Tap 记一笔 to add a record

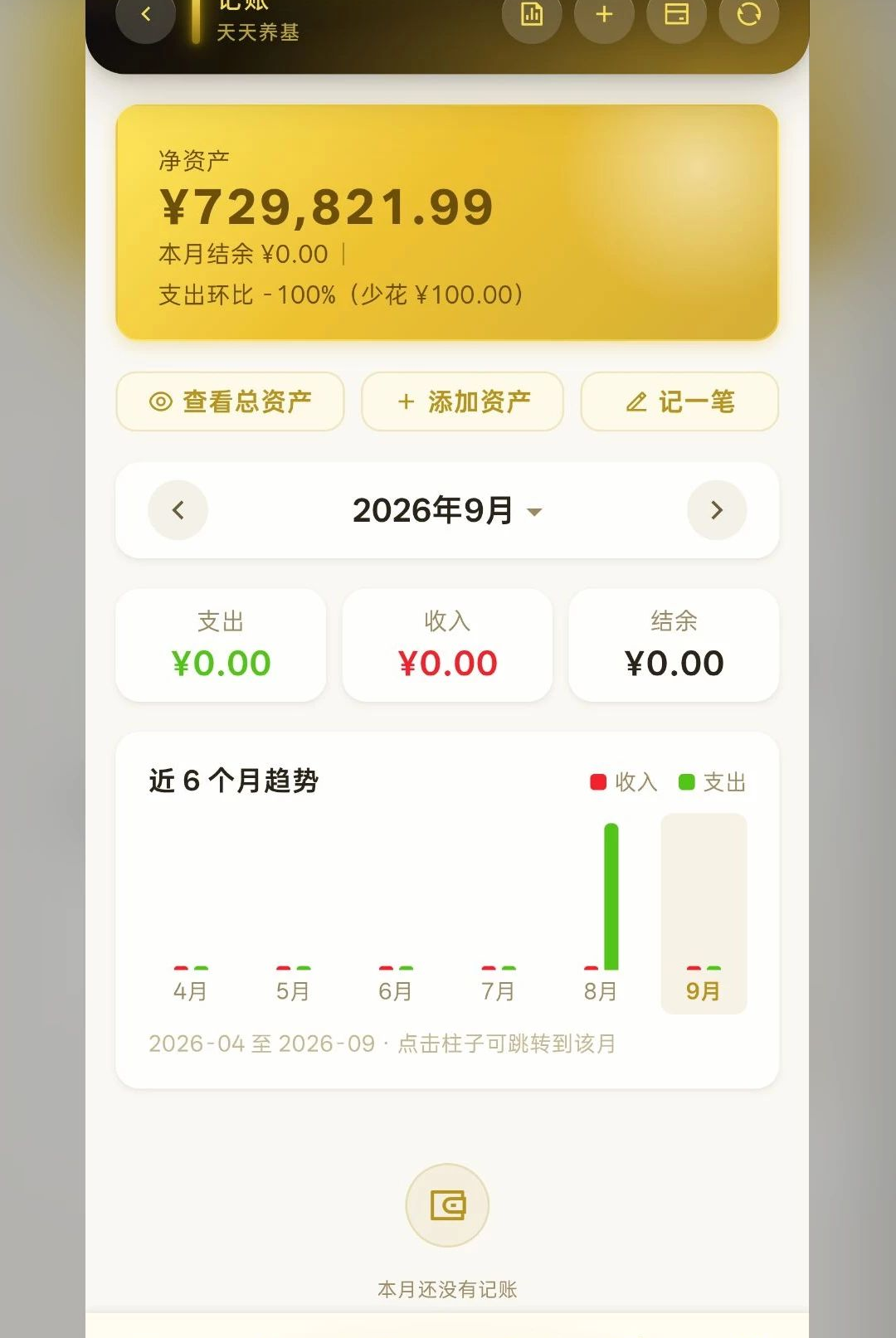point(679,401)
